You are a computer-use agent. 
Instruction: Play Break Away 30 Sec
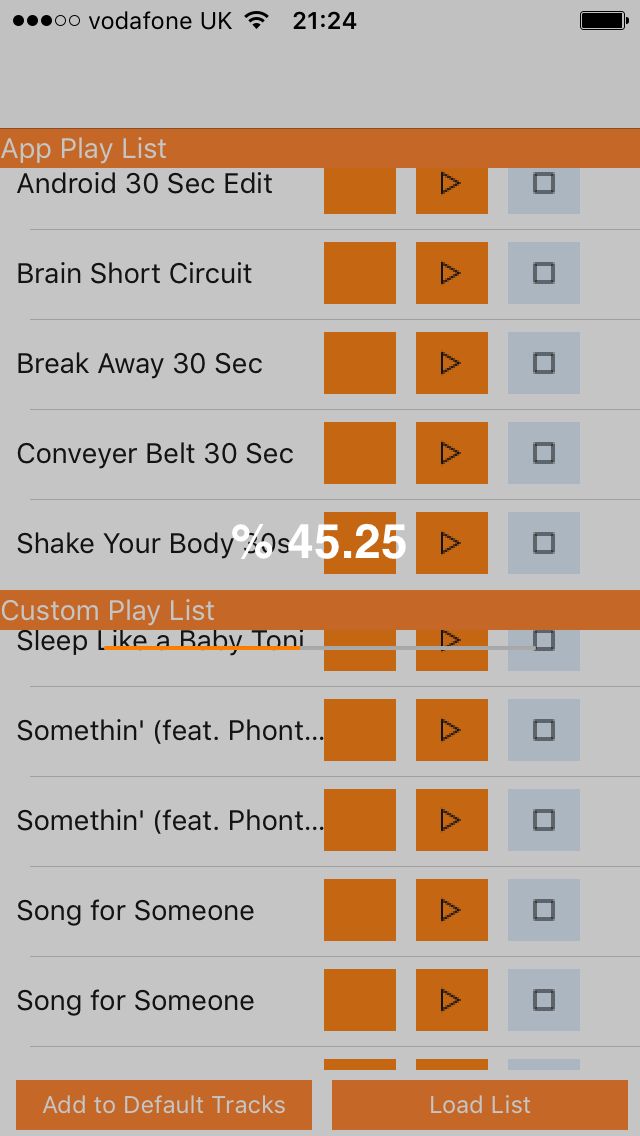click(x=451, y=363)
